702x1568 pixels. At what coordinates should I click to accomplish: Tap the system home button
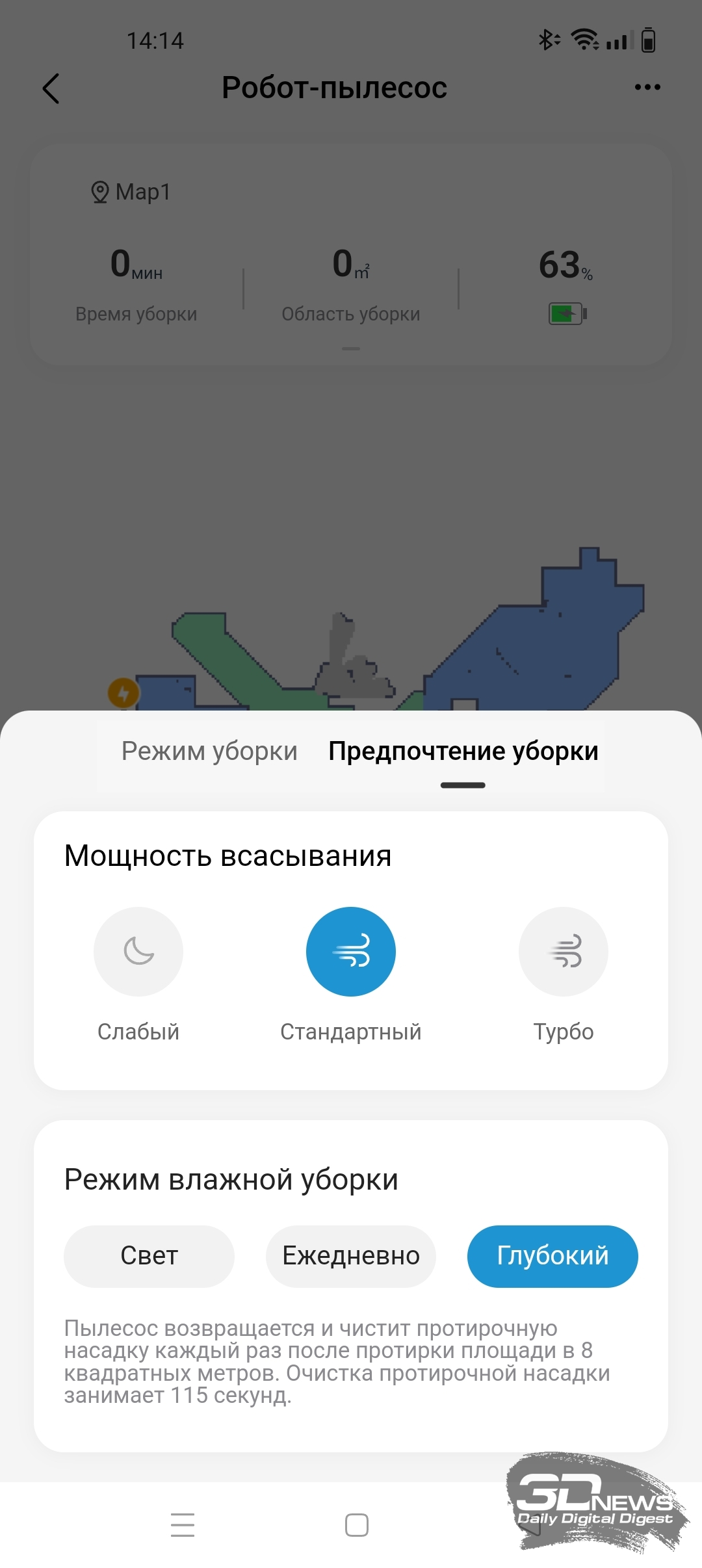pos(357,1525)
